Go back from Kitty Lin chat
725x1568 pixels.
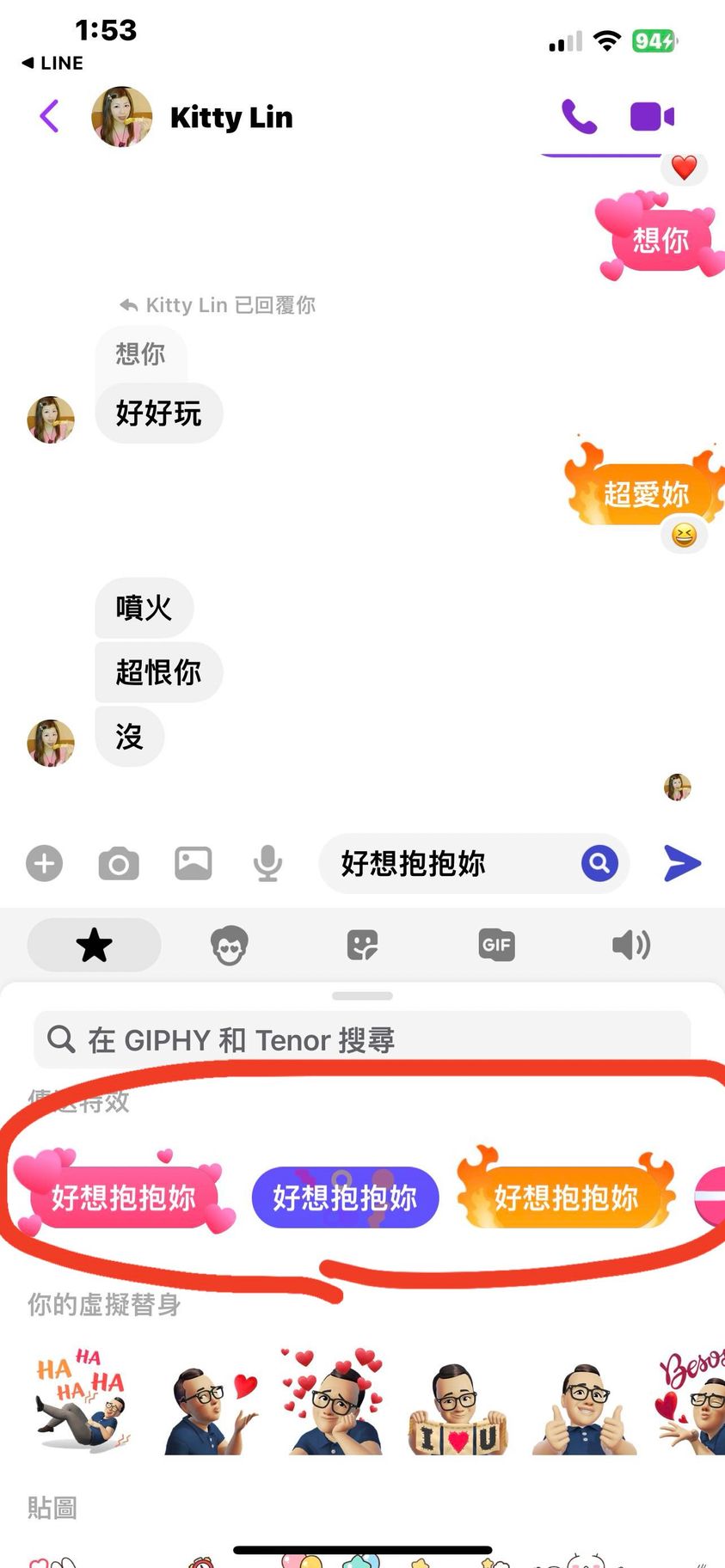[50, 116]
